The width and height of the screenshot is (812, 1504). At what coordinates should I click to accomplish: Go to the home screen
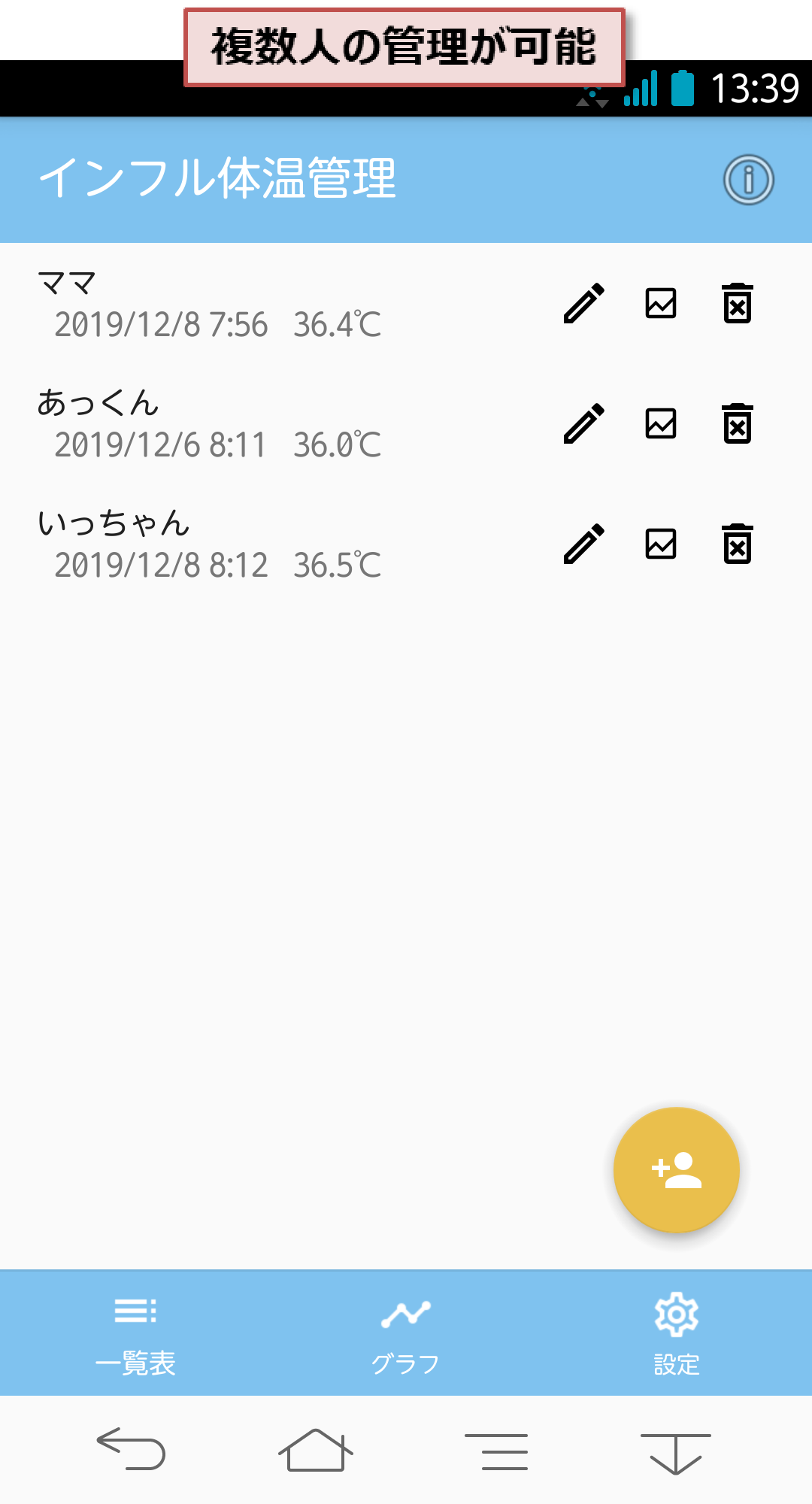tap(315, 1450)
